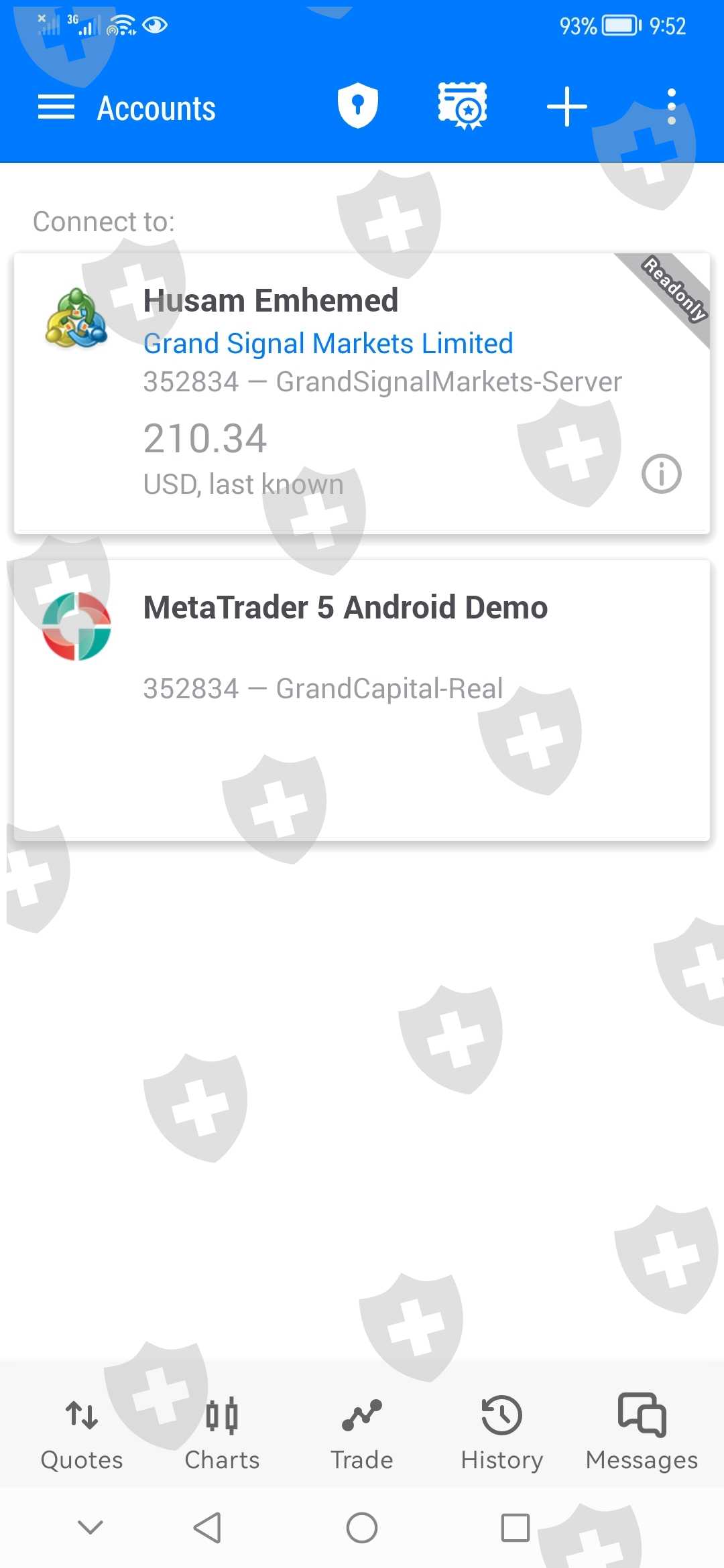The height and width of the screenshot is (1568, 724).
Task: Open the three-dot overflow menu
Action: click(671, 106)
